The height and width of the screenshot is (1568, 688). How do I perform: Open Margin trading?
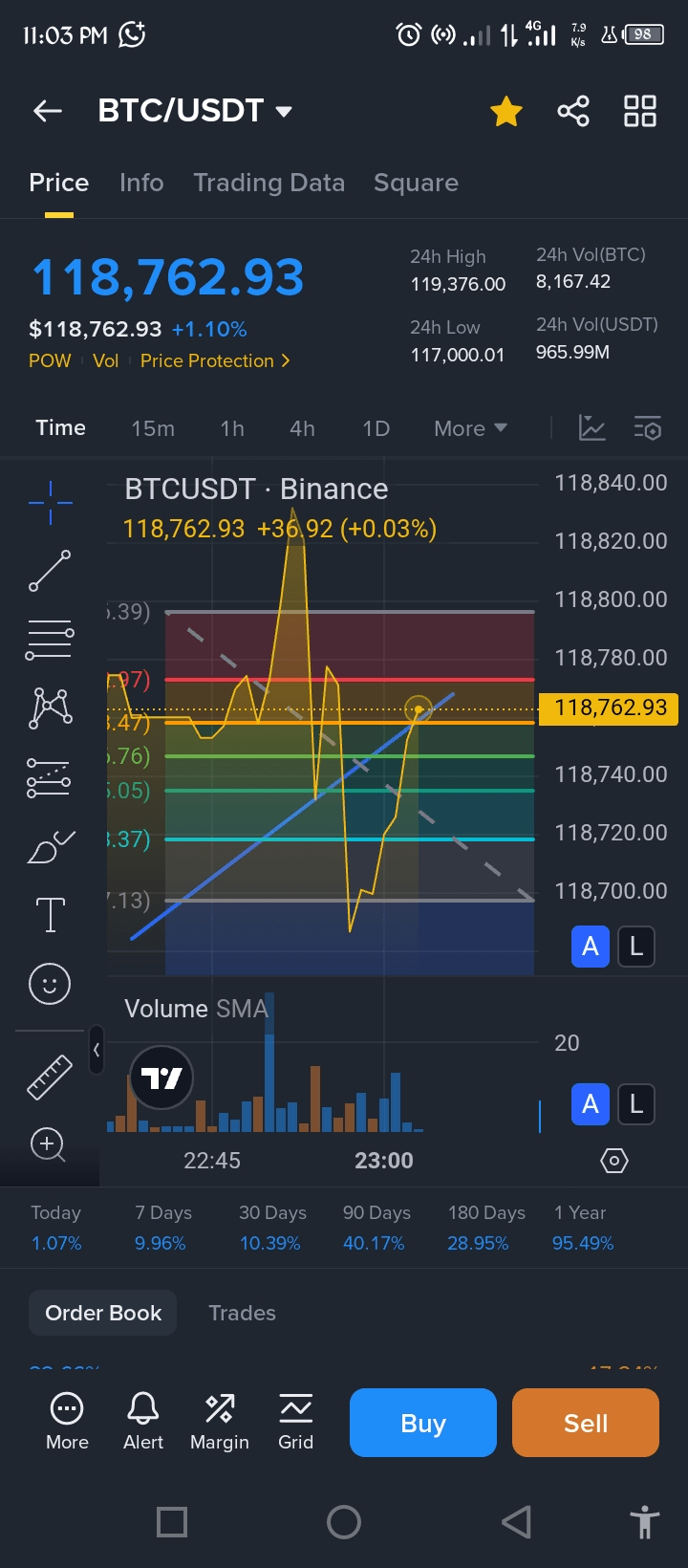(220, 1421)
